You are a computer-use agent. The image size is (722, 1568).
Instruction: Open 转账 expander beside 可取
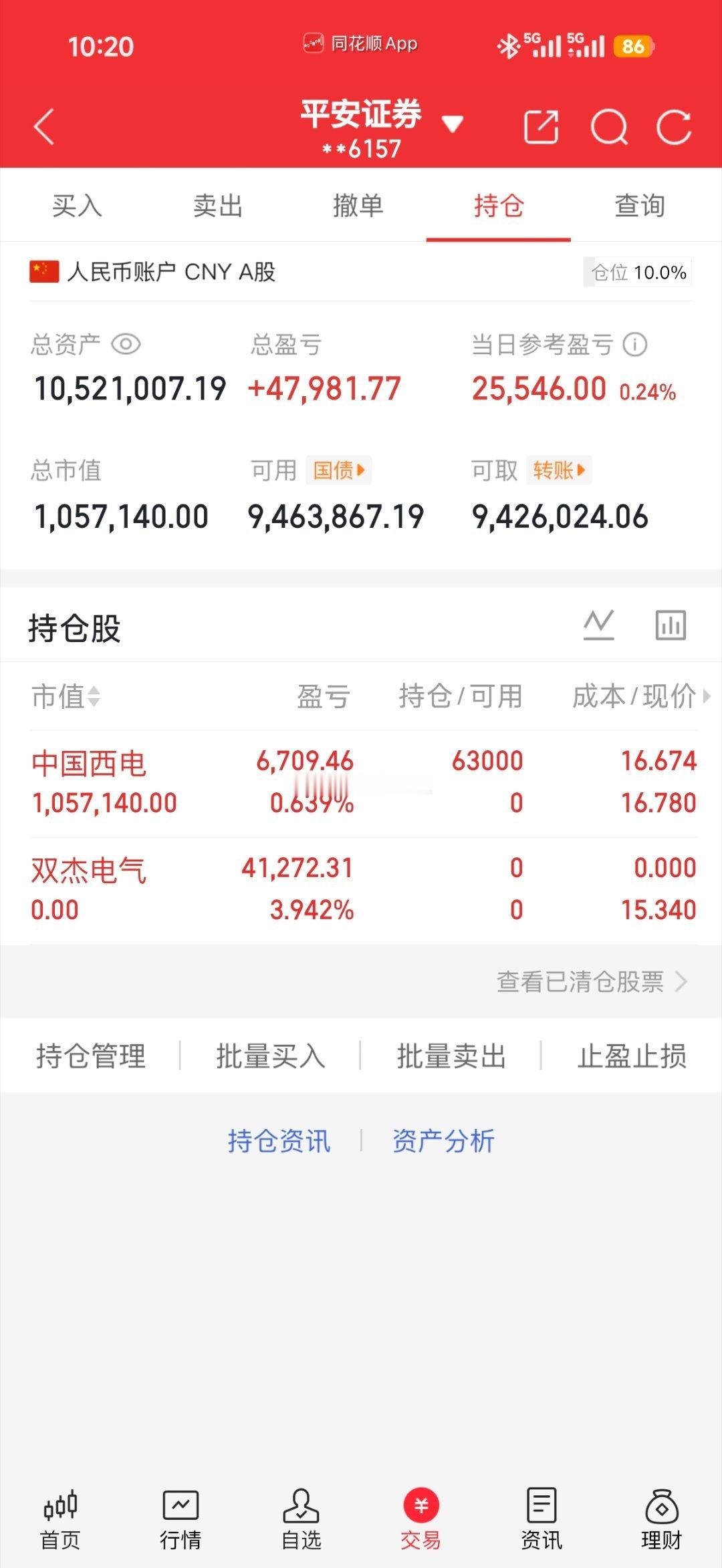(x=559, y=470)
